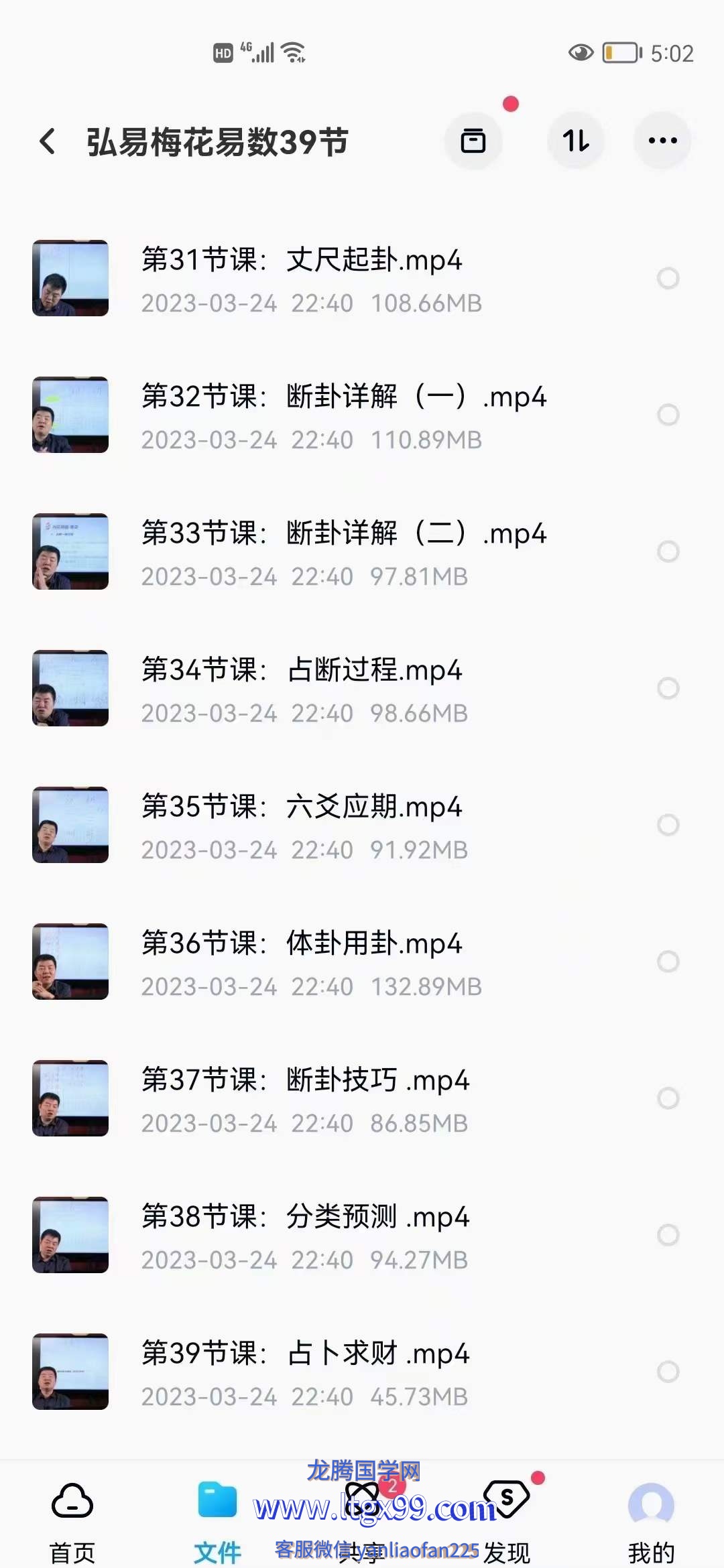
Task: Select the checkbox for 第33节课：断卦详解（二）
Action: [x=668, y=551]
